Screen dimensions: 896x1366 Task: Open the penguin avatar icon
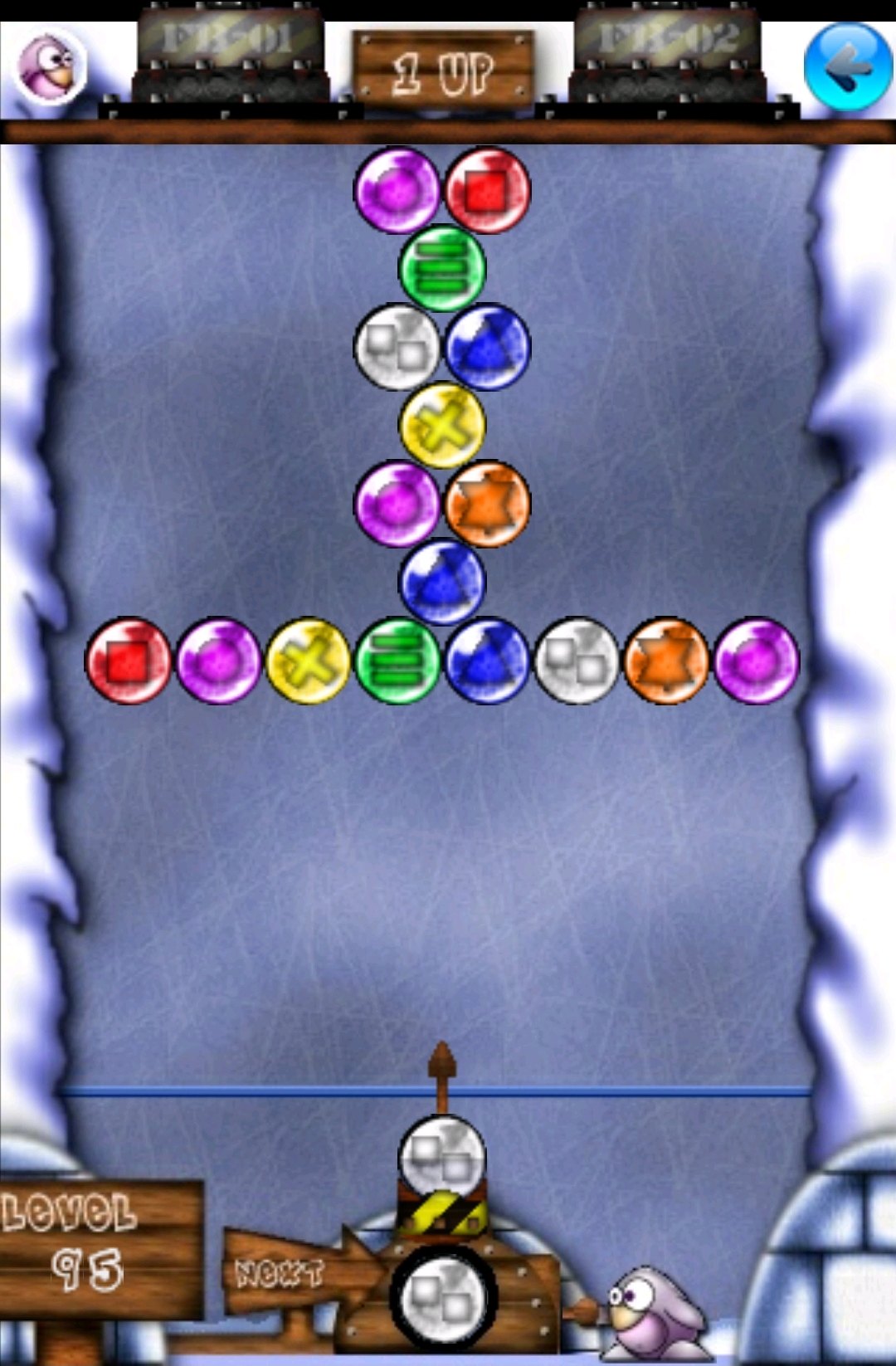click(51, 66)
